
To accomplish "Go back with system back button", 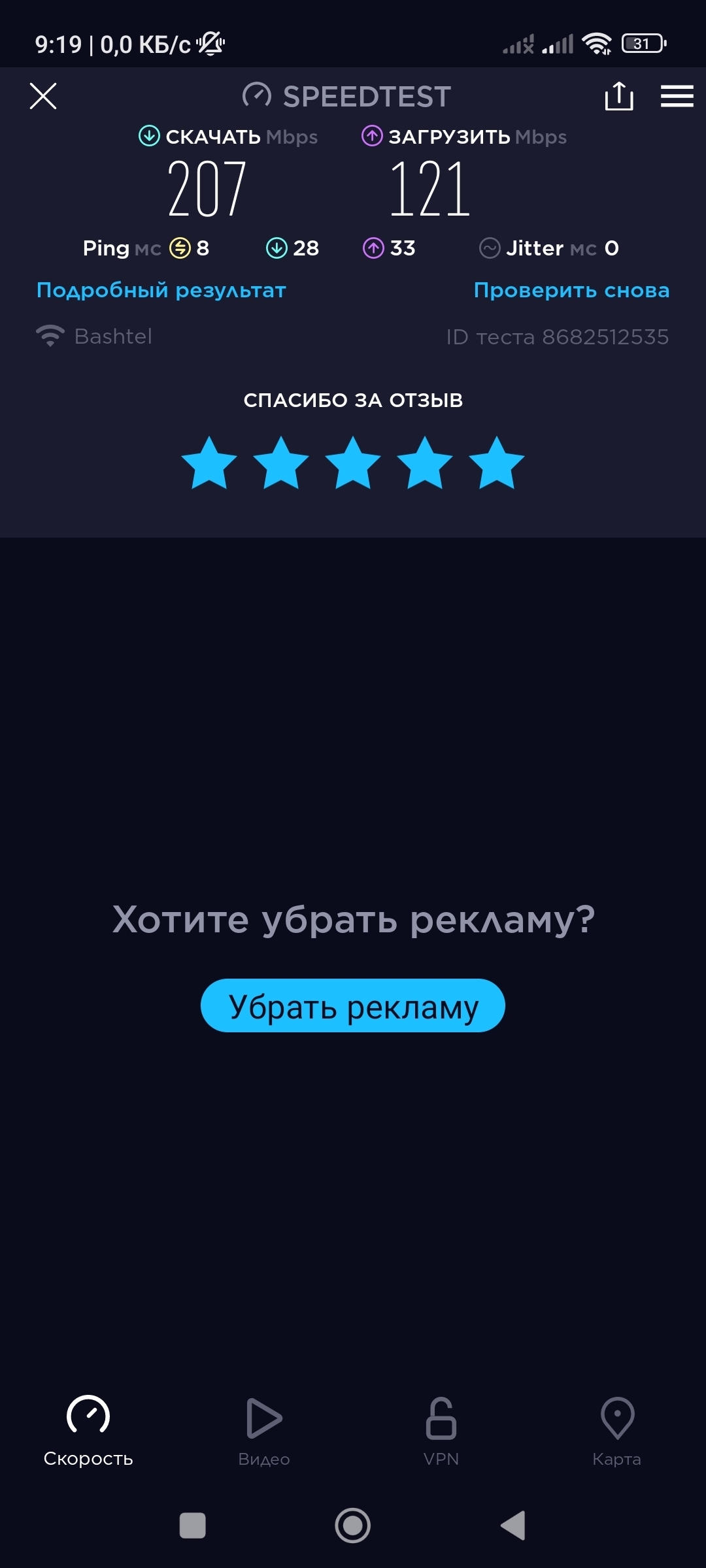I will [513, 1526].
